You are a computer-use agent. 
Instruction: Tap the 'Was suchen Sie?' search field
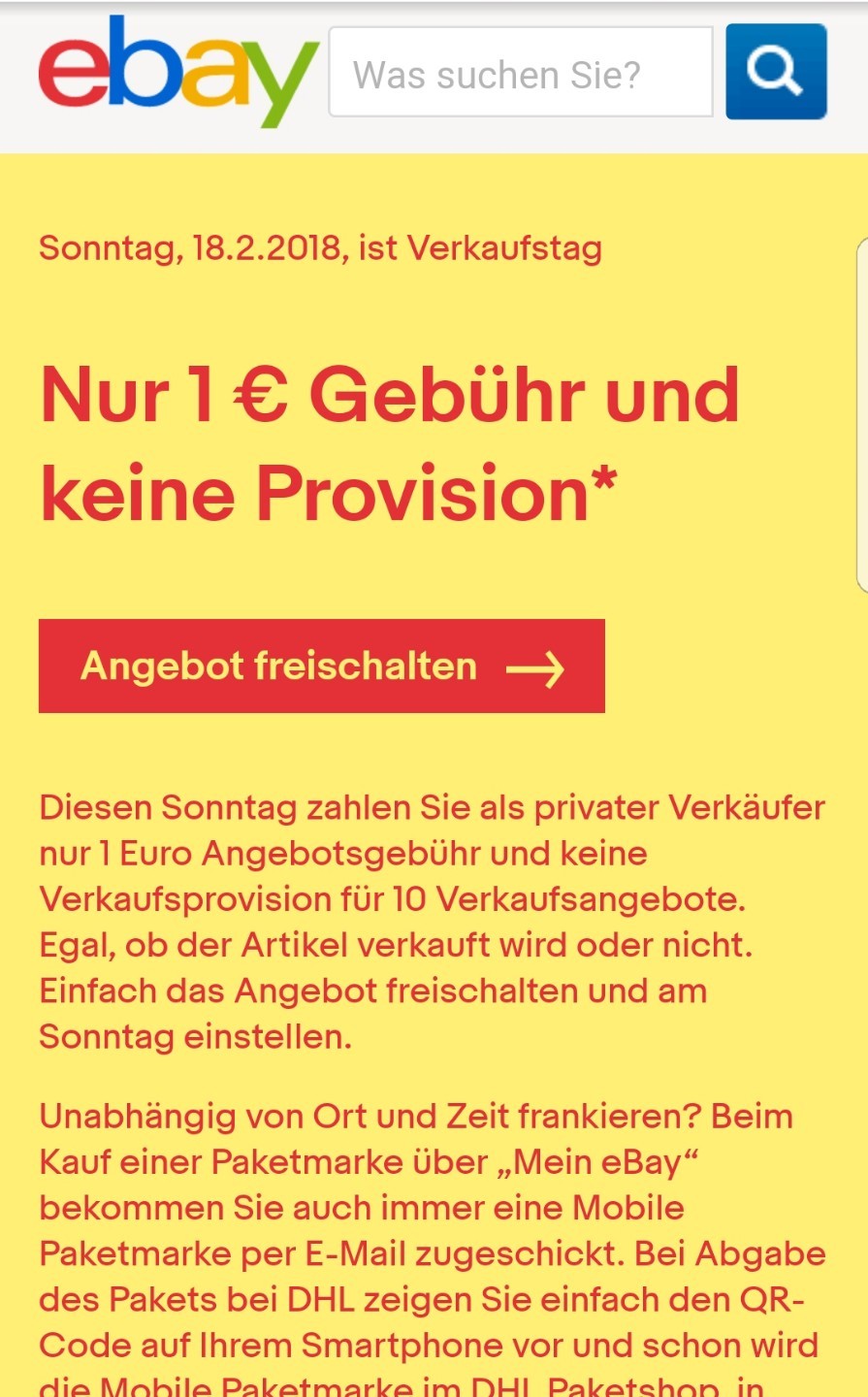[x=521, y=73]
